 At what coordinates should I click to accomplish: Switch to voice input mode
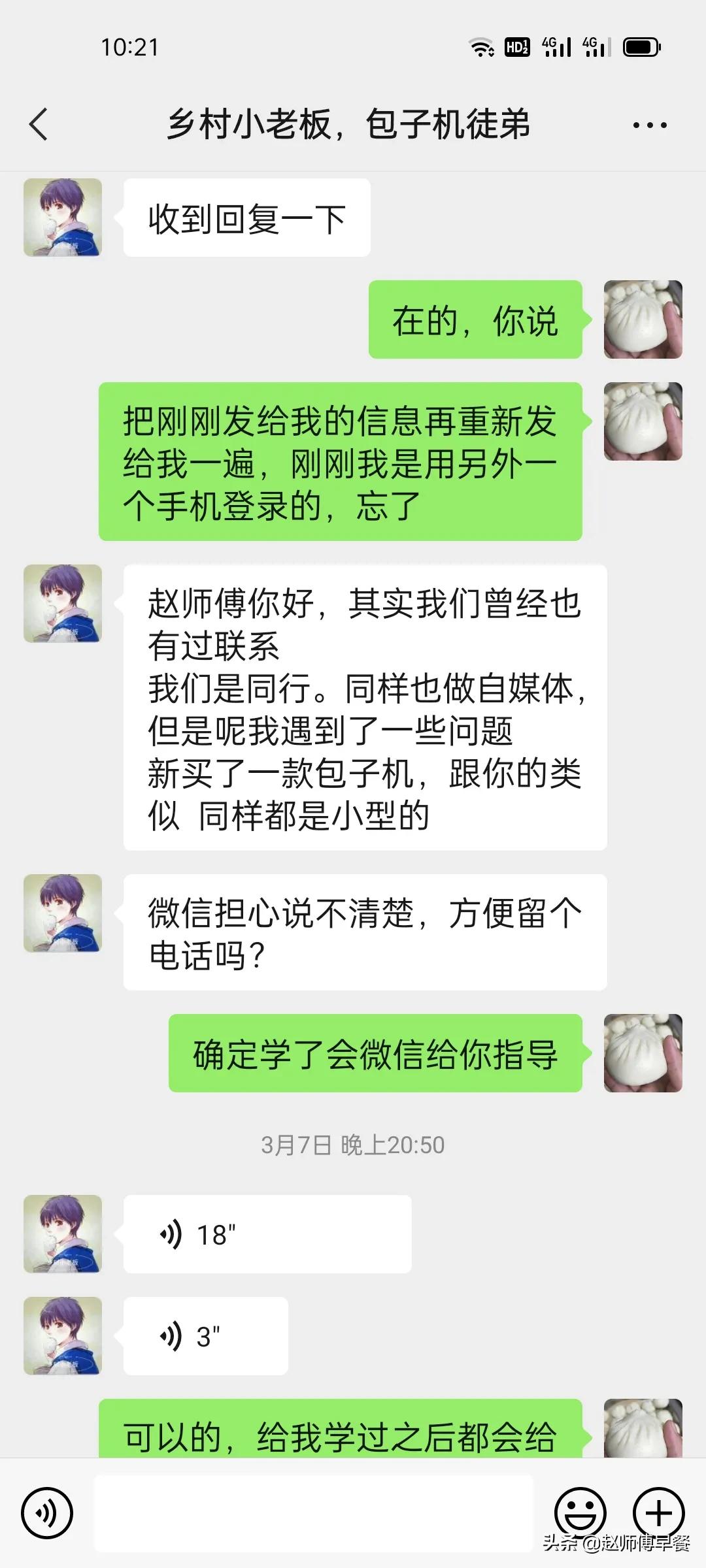coord(47,1513)
